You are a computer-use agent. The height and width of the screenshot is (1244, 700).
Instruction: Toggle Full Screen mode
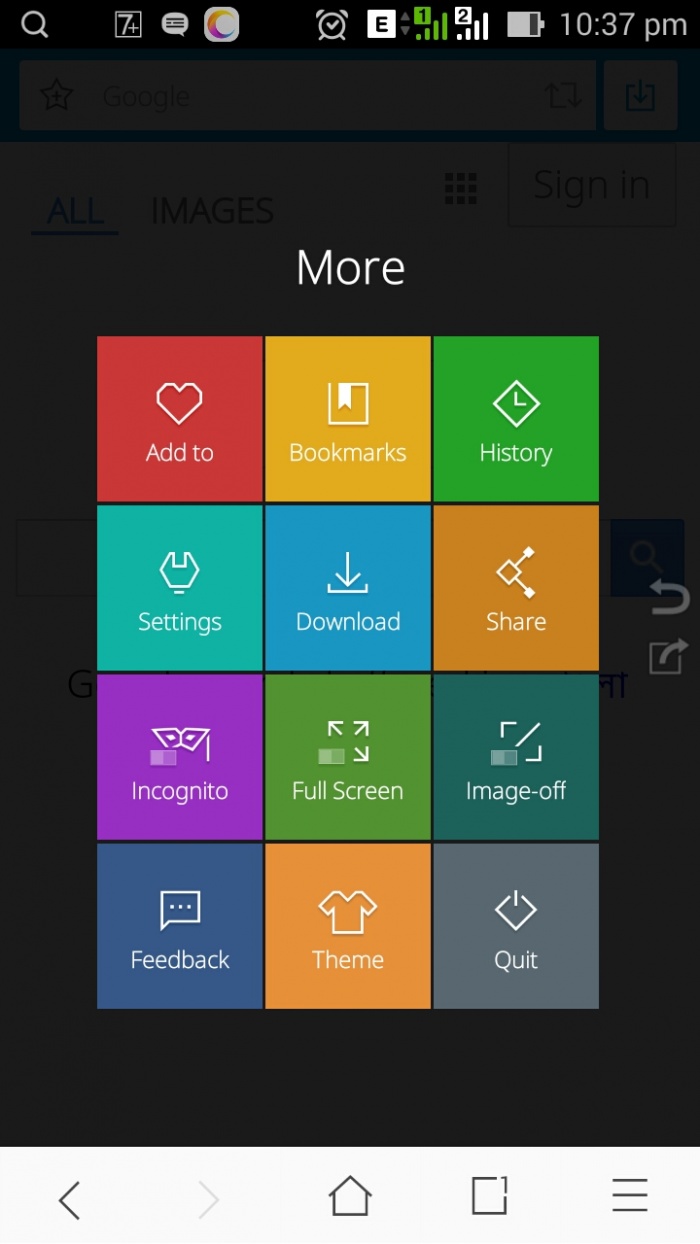(348, 757)
